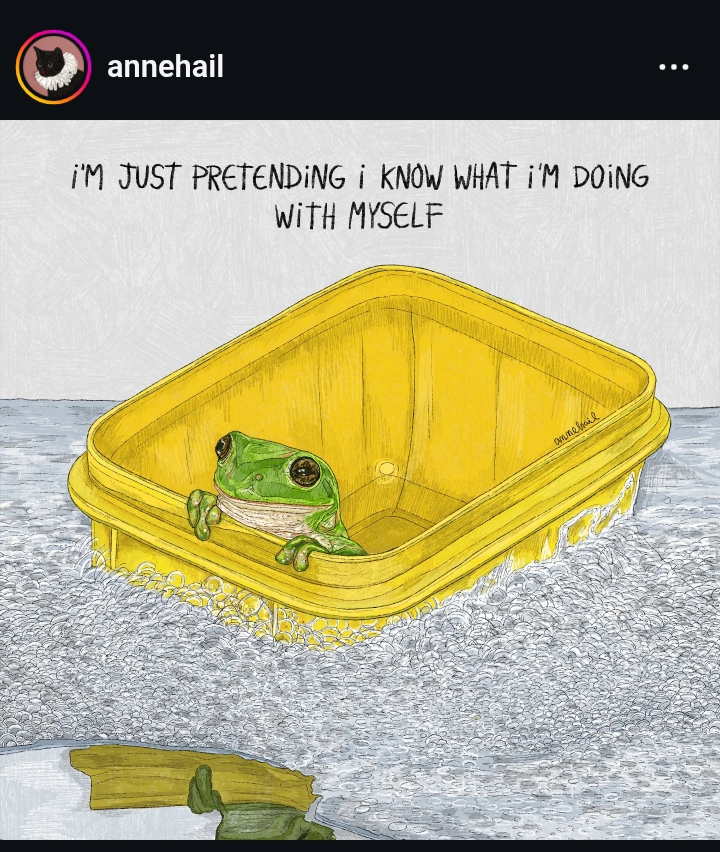Viewport: 720px width, 852px height.
Task: Open the post's three-dot overflow menu
Action: tap(673, 67)
